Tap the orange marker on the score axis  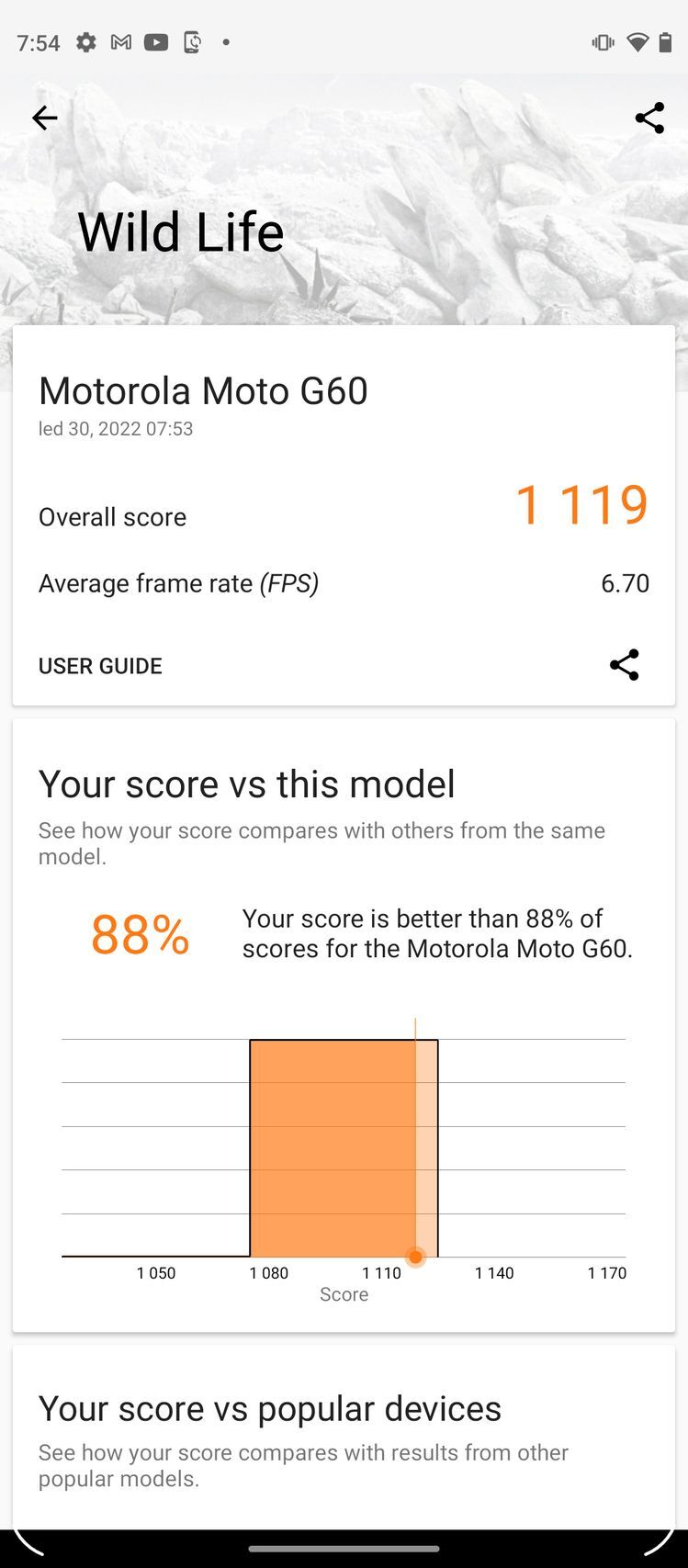pyautogui.click(x=415, y=1256)
